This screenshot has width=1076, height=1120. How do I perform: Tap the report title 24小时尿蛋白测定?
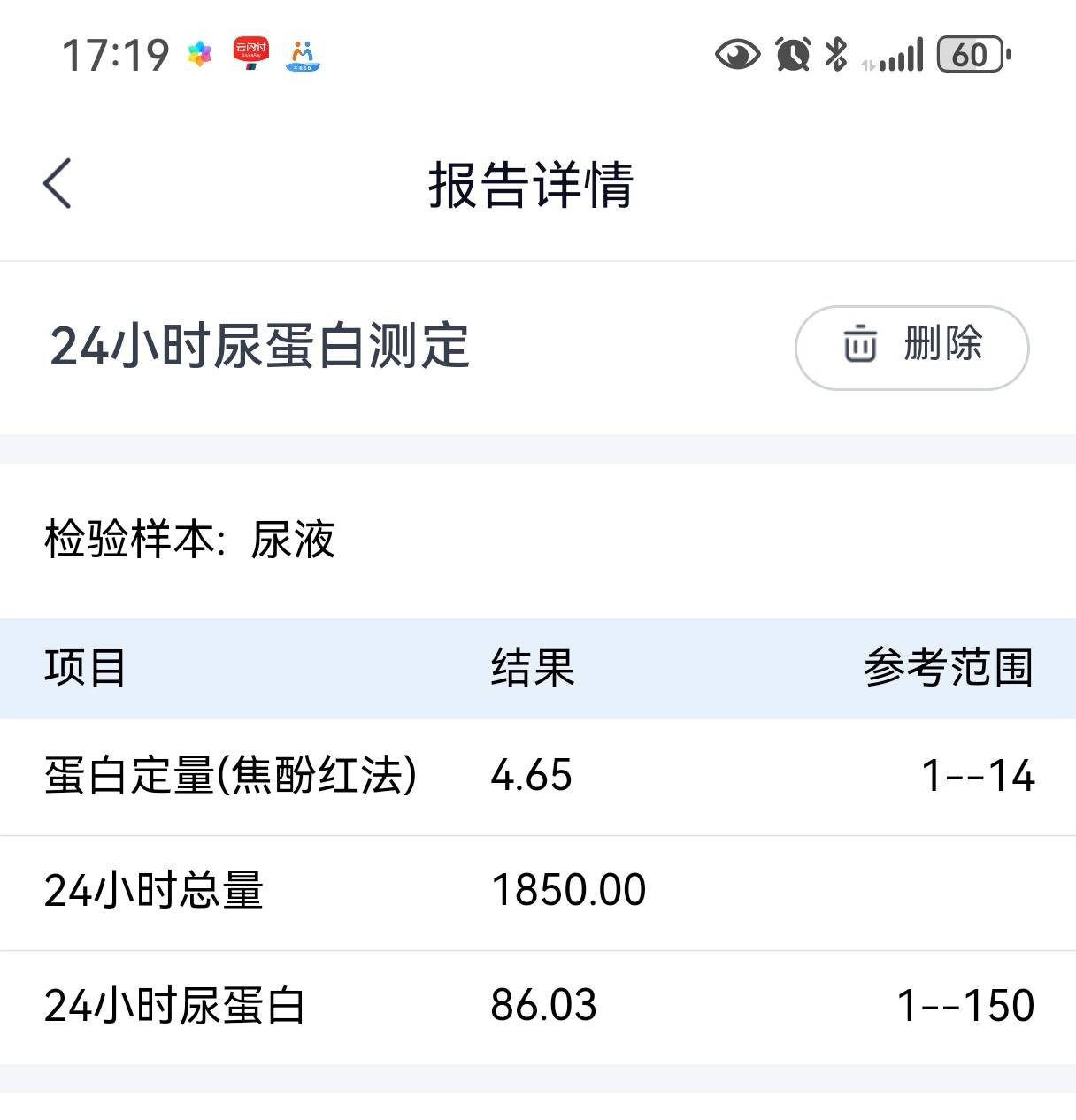[x=257, y=347]
